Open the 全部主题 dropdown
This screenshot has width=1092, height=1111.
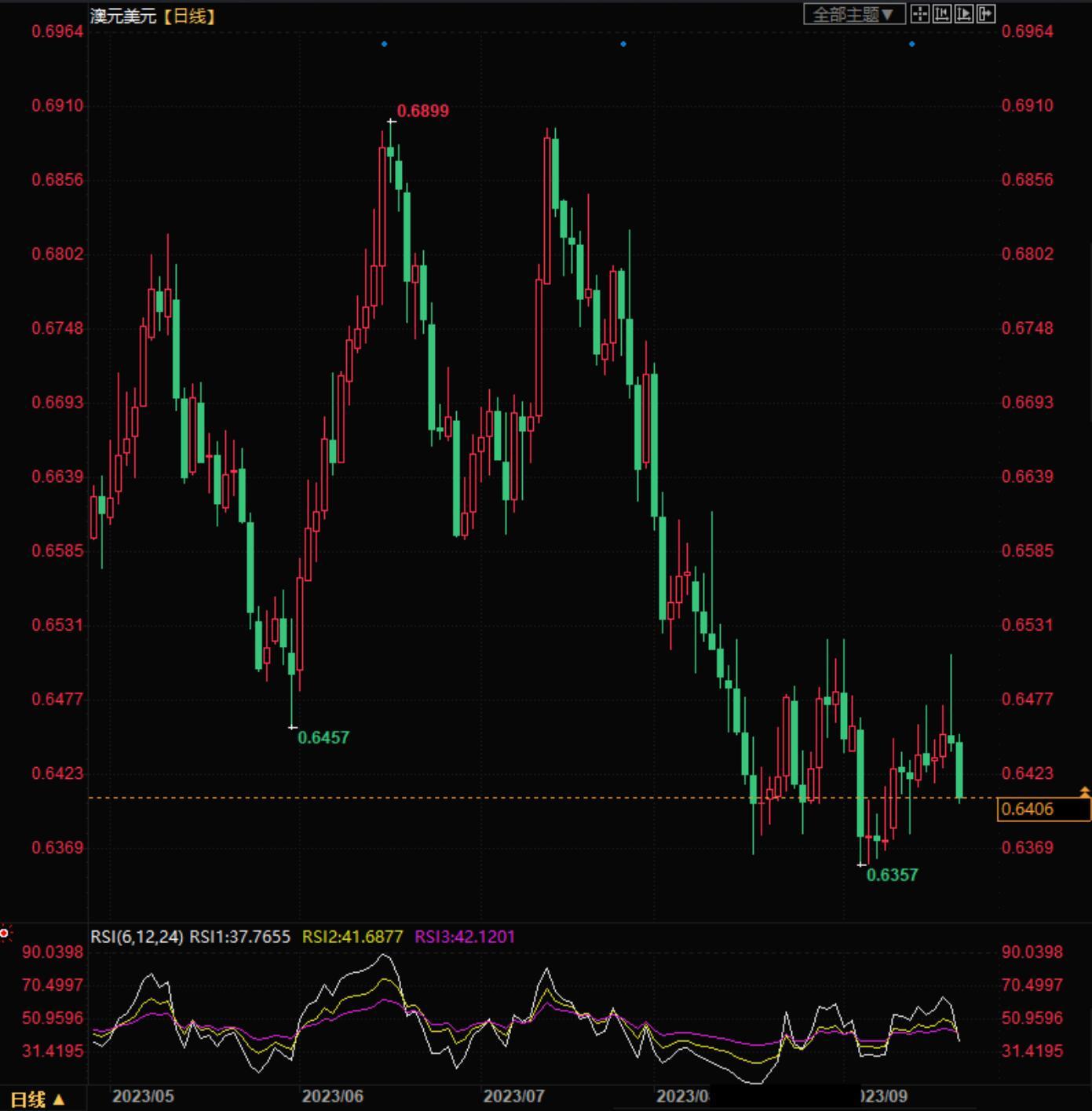click(x=853, y=14)
